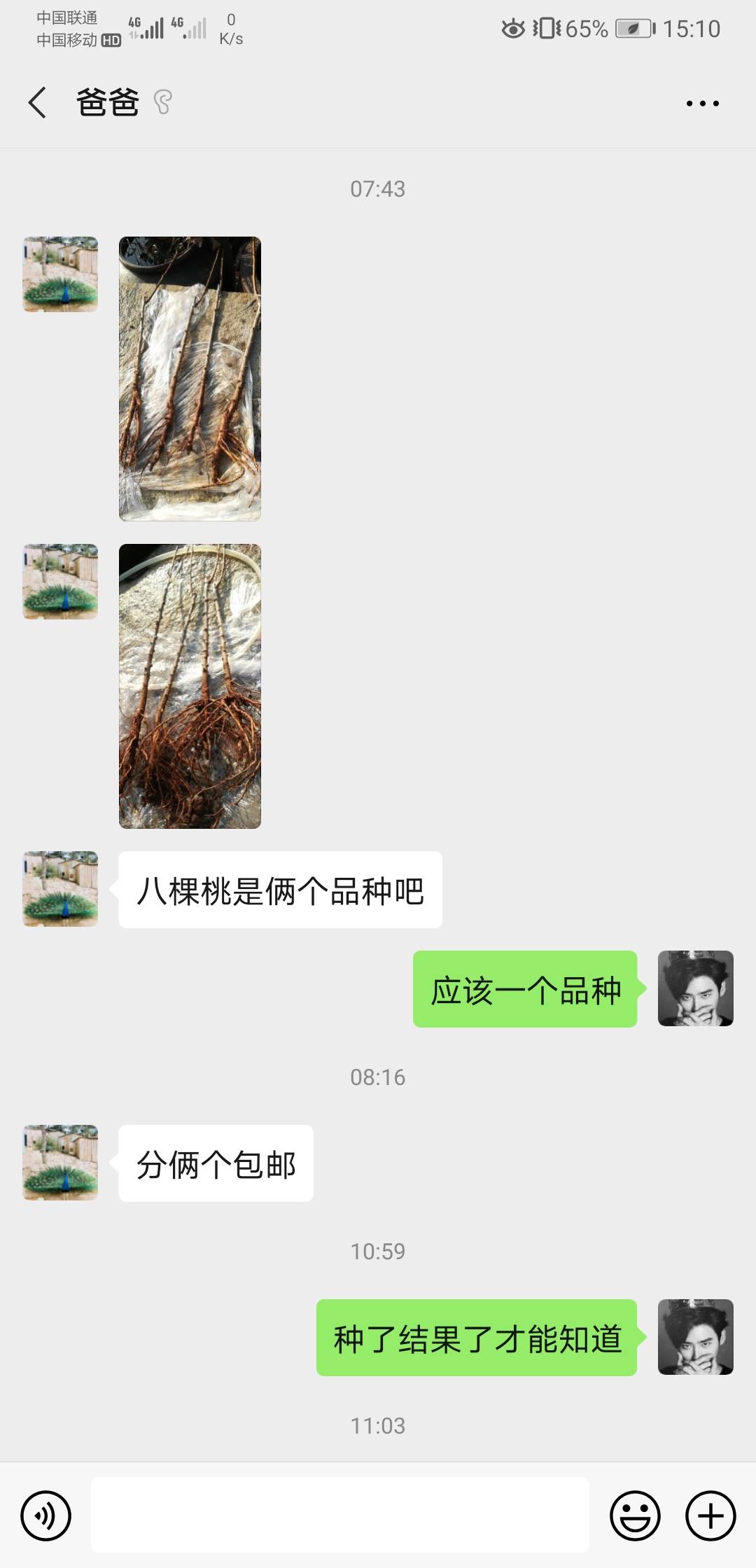
Task: Open my avatar beside 应该一个品种
Action: (695, 988)
